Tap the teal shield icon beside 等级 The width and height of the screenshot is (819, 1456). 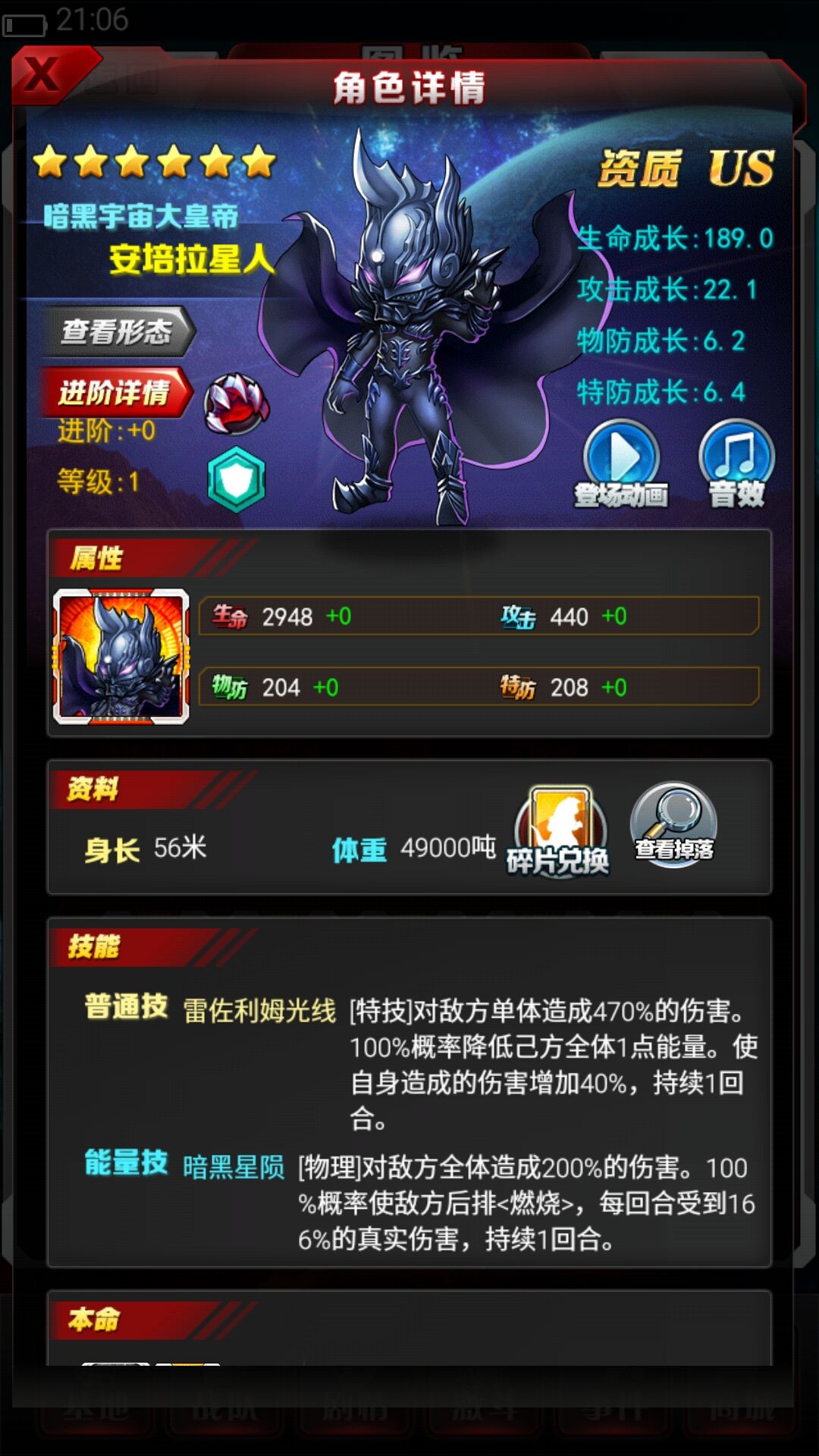click(x=237, y=479)
